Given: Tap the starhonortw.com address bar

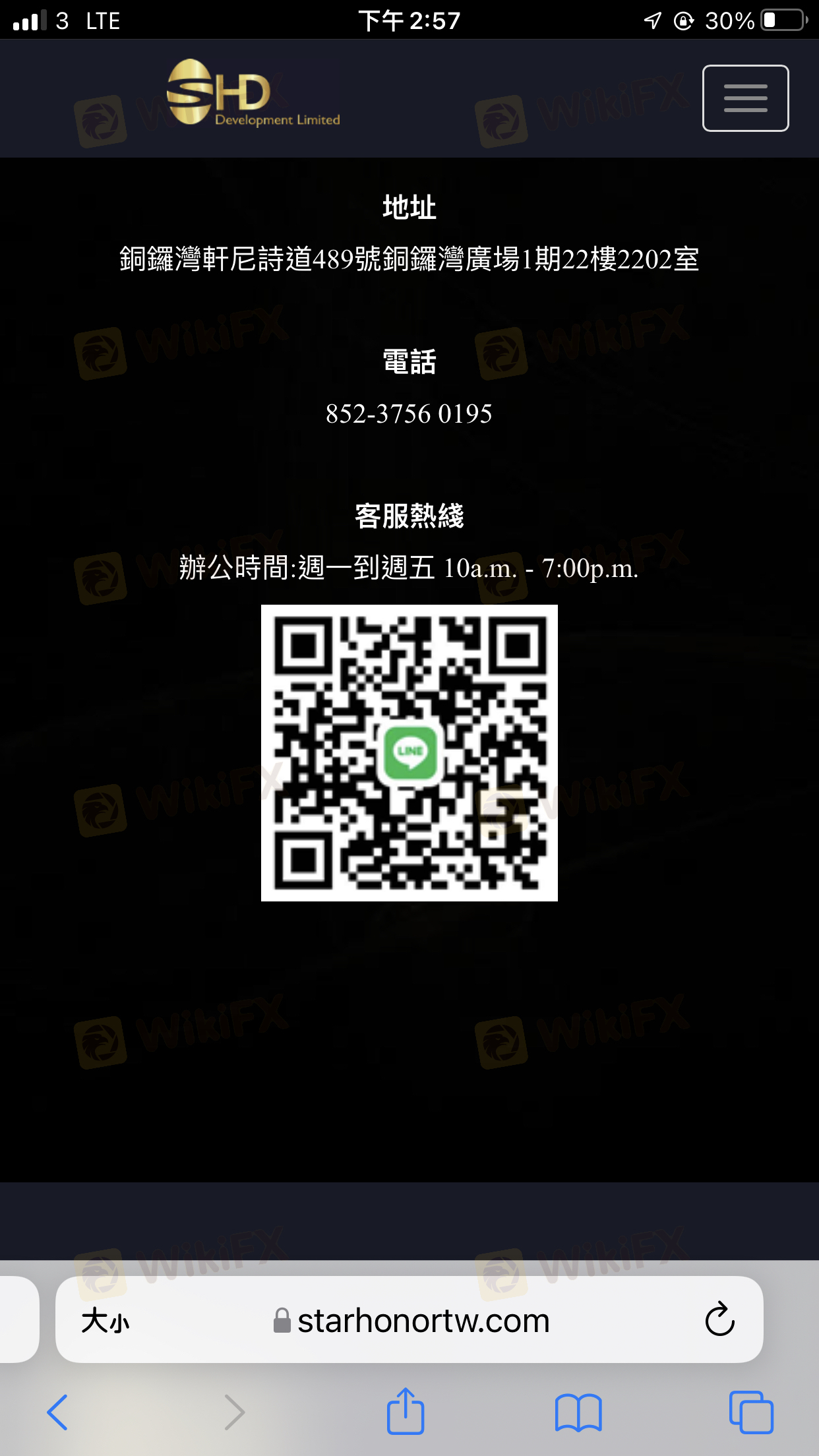Looking at the screenshot, I should click(x=409, y=1319).
